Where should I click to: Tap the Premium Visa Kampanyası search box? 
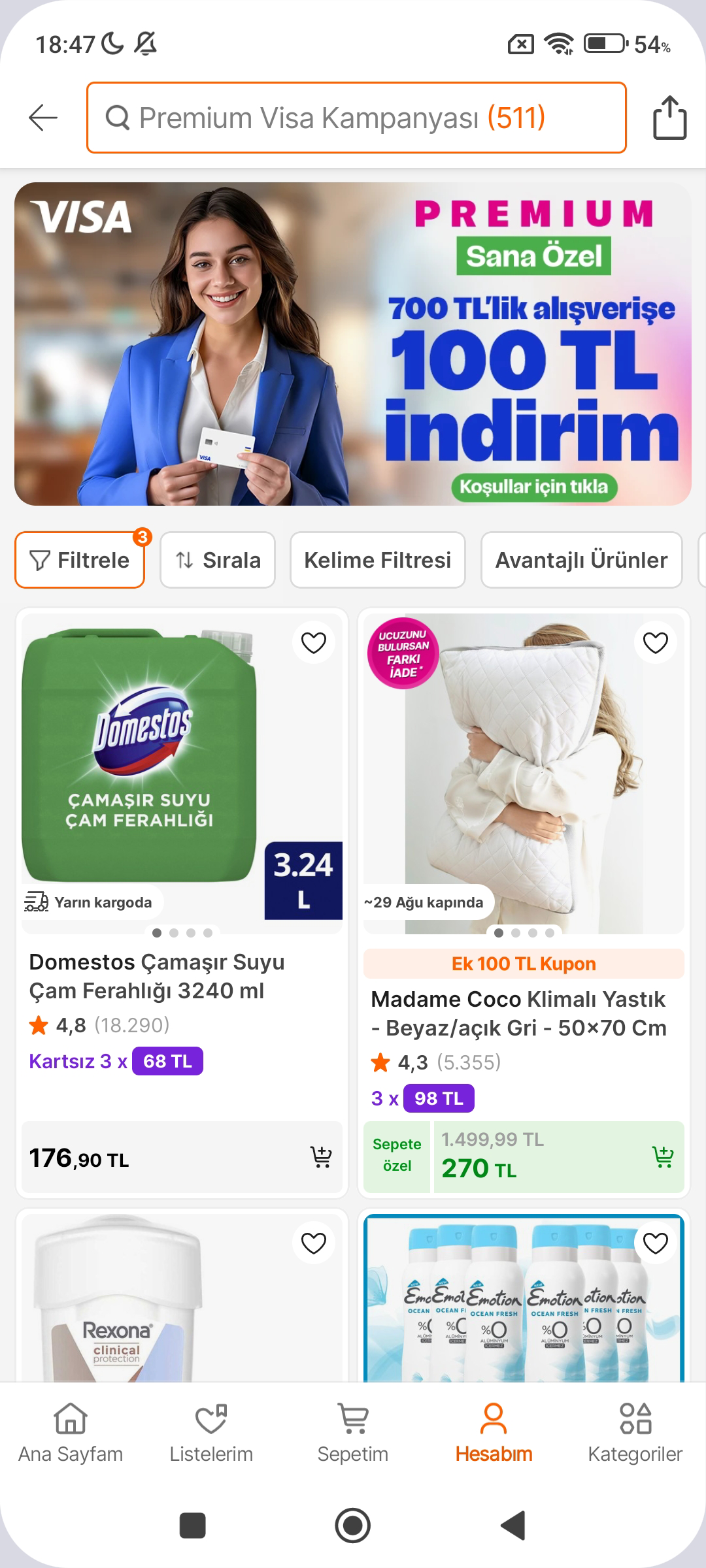coord(356,118)
